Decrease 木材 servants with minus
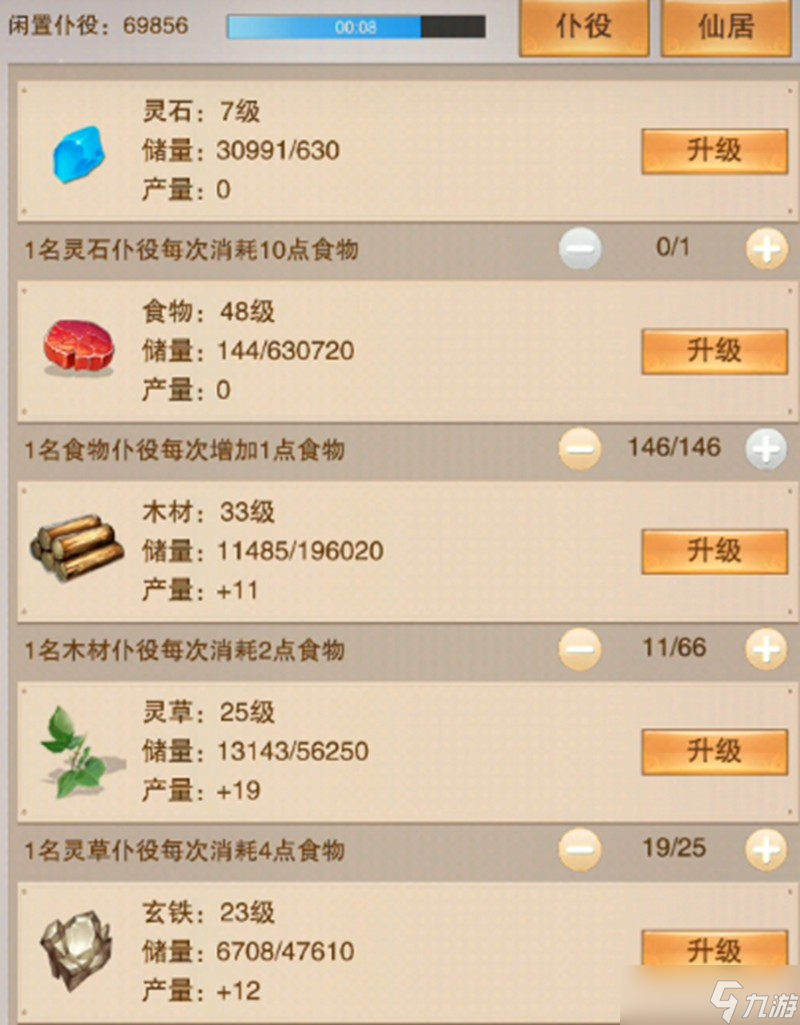The height and width of the screenshot is (1025, 800). pos(580,650)
